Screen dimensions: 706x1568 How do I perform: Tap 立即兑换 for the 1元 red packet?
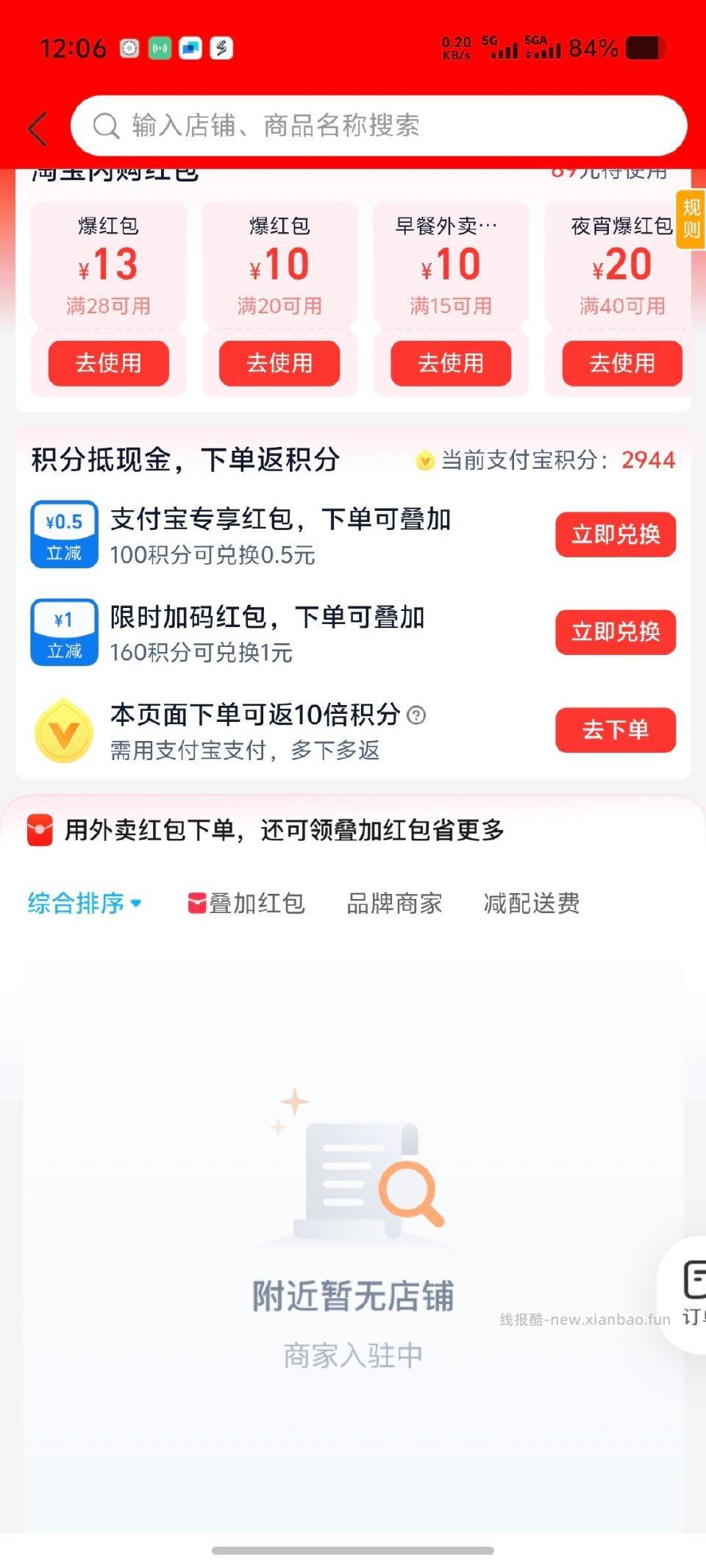tap(615, 632)
